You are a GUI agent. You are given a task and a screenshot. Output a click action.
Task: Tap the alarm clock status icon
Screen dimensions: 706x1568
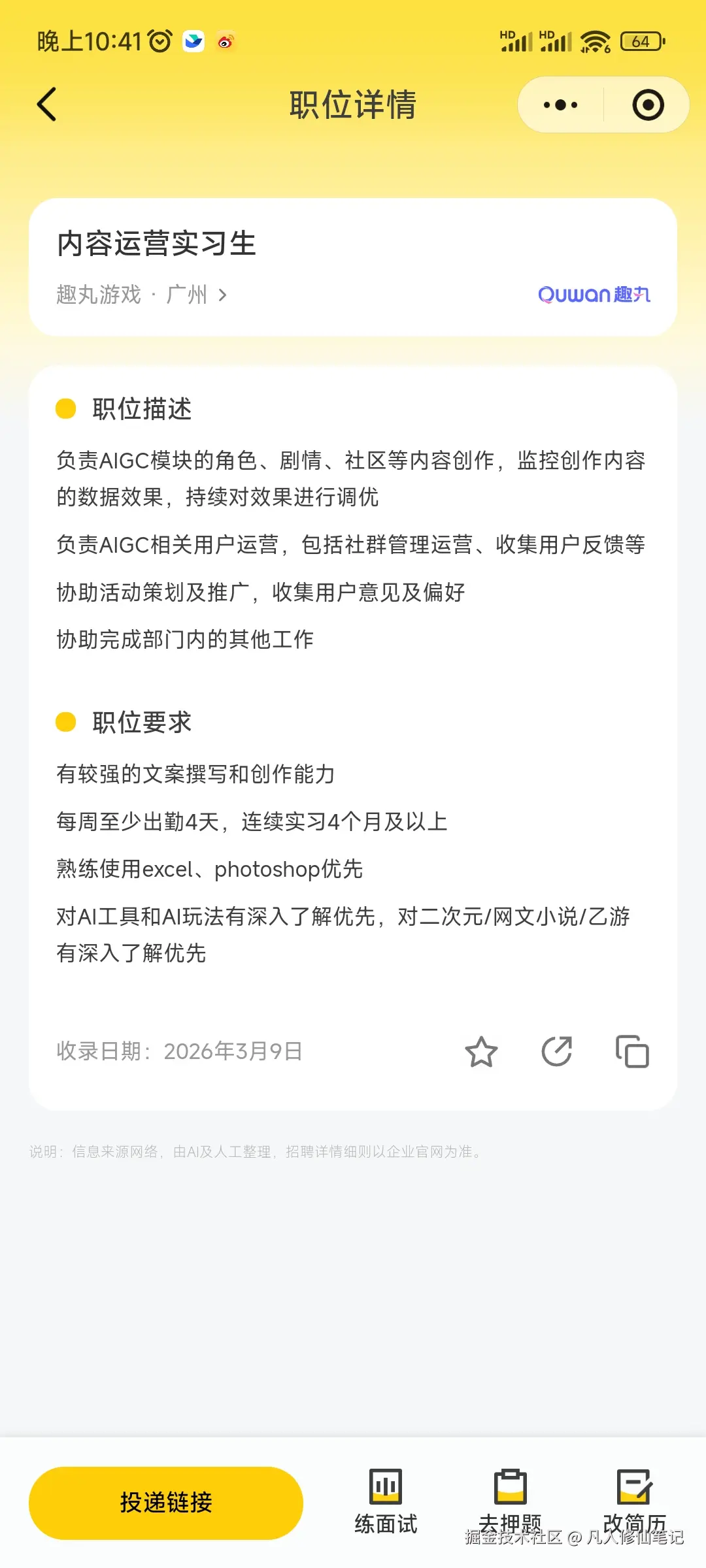click(159, 41)
